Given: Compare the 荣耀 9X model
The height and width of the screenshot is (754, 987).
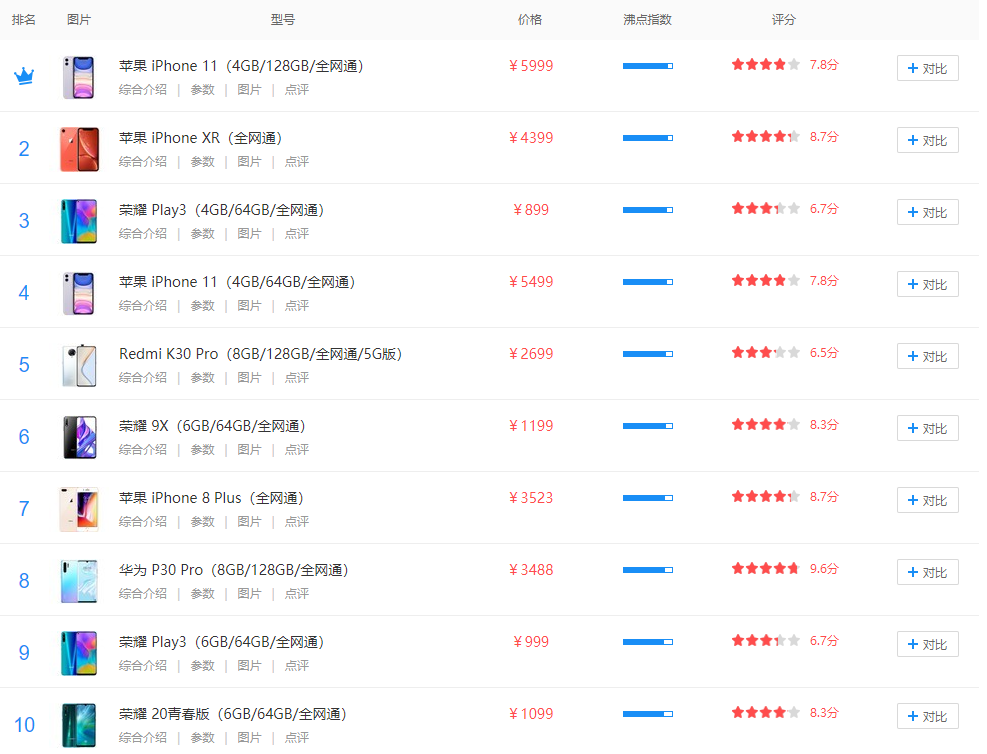Looking at the screenshot, I should click(x=927, y=428).
